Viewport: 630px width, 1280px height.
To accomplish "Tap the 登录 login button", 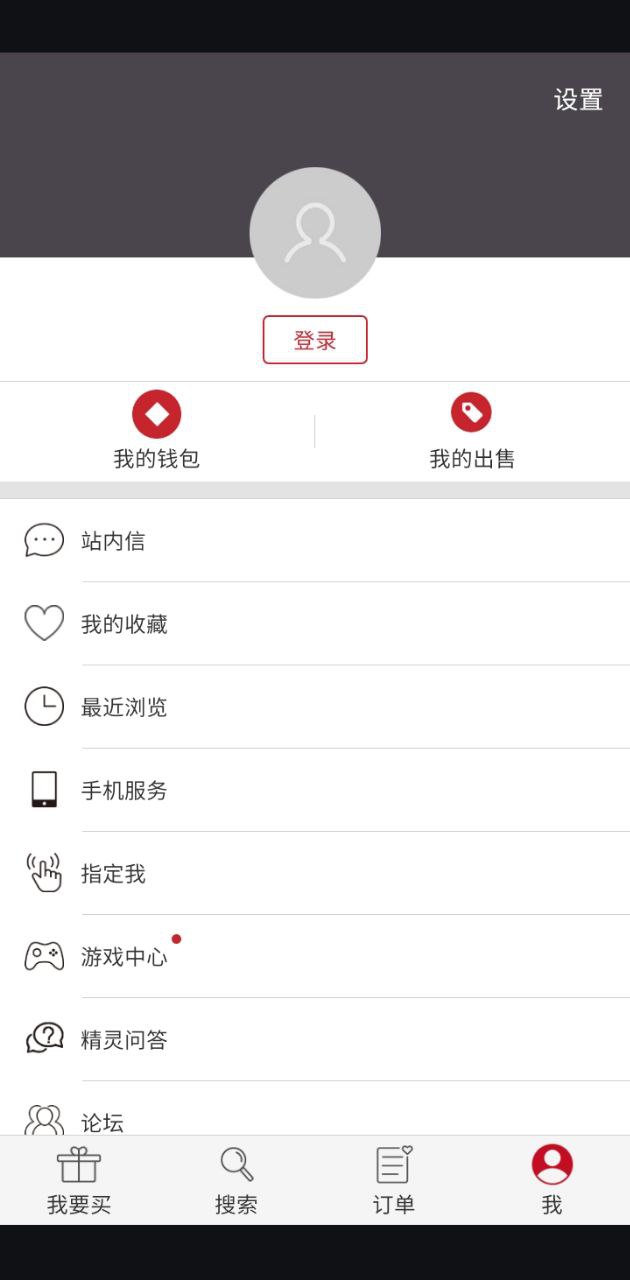I will (315, 340).
